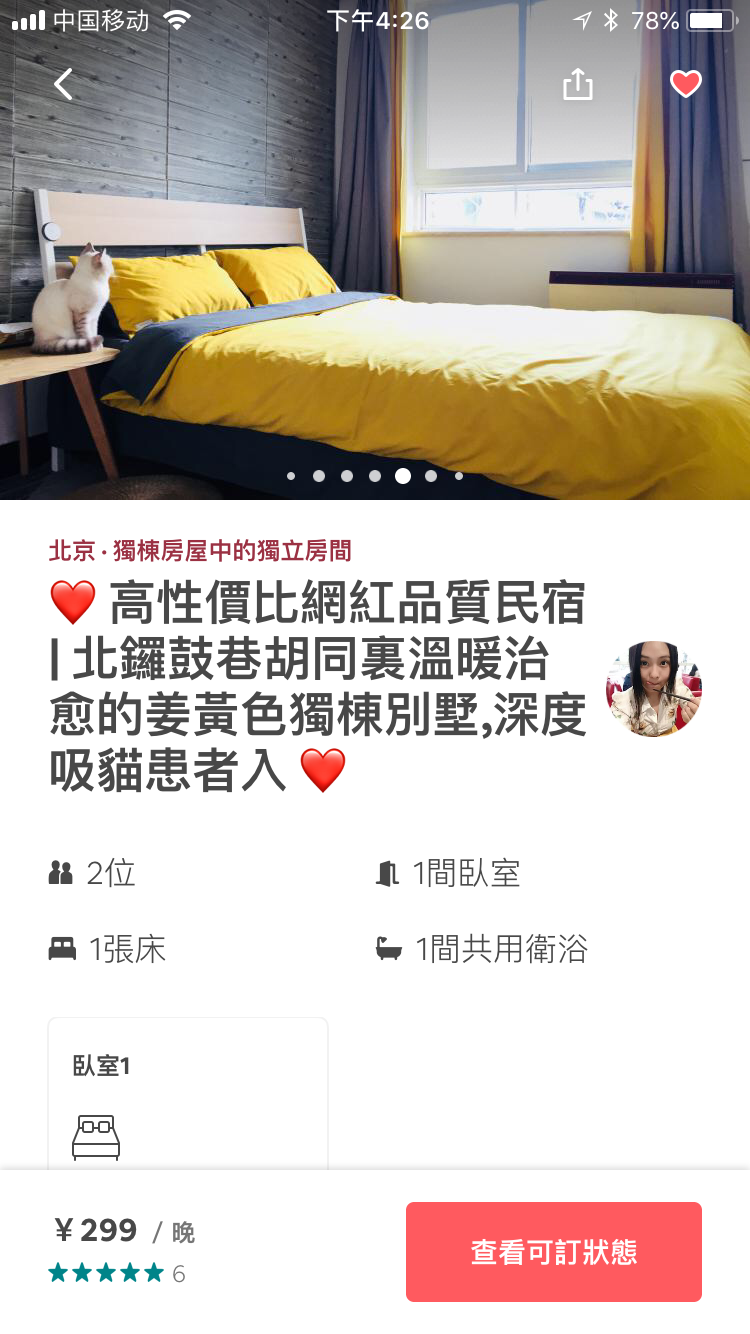Go back using the top-left arrow
Image resolution: width=750 pixels, height=1334 pixels.
coord(64,85)
